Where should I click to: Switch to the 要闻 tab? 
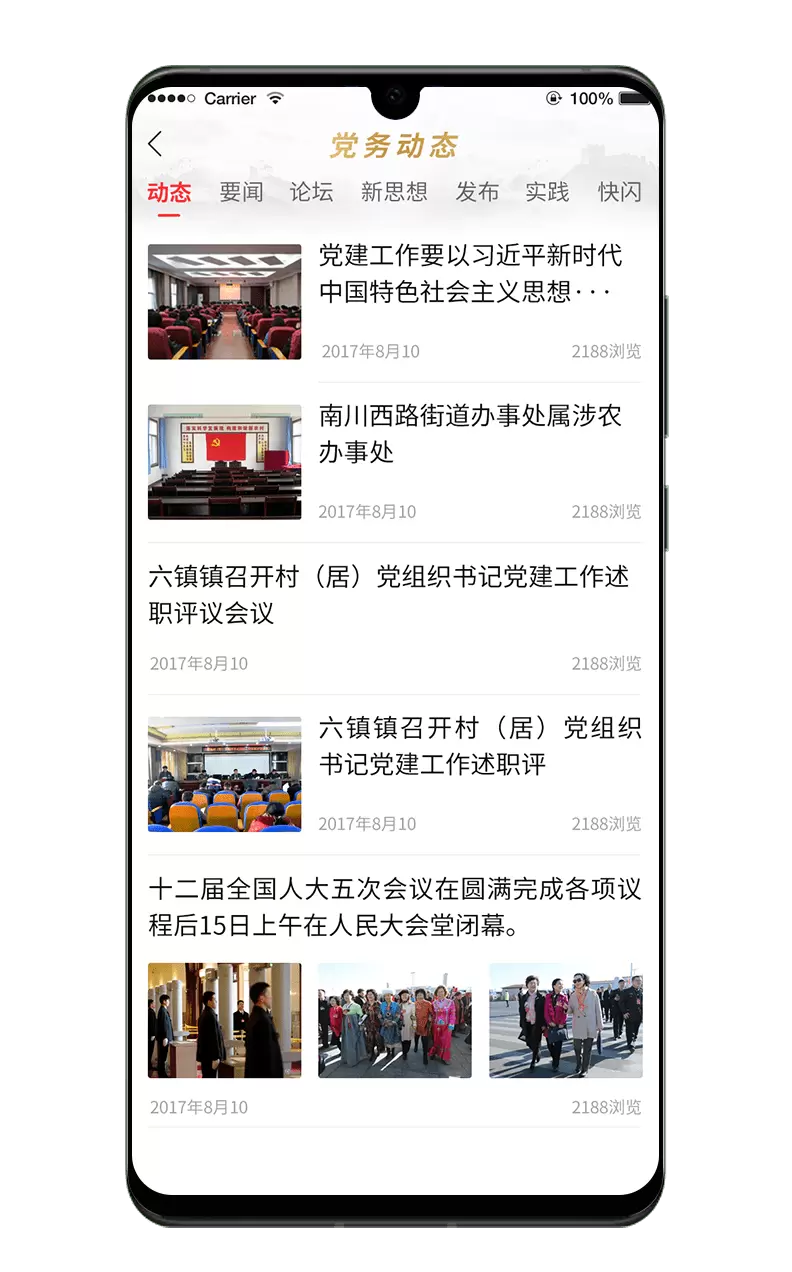click(x=241, y=192)
